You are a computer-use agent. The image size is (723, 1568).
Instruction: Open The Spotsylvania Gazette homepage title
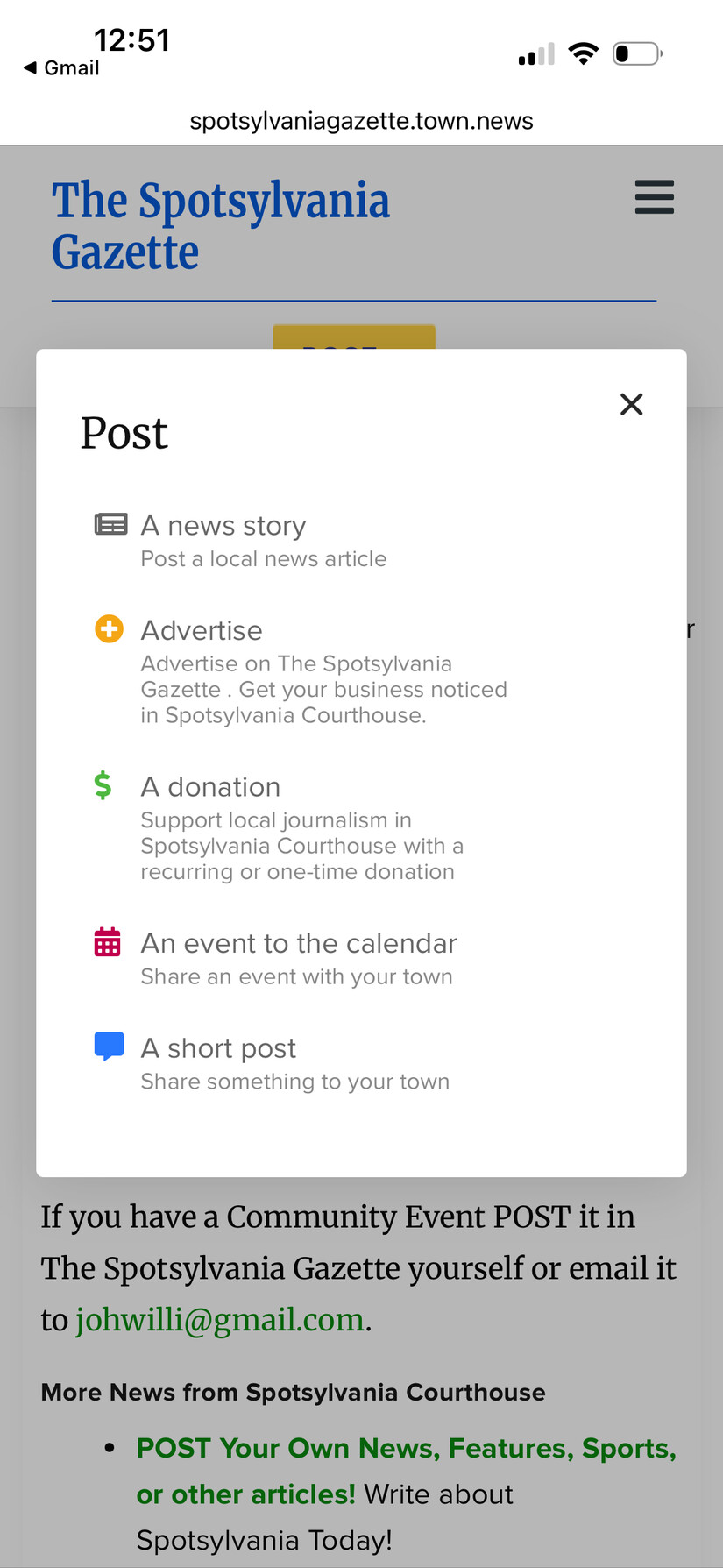(x=220, y=225)
